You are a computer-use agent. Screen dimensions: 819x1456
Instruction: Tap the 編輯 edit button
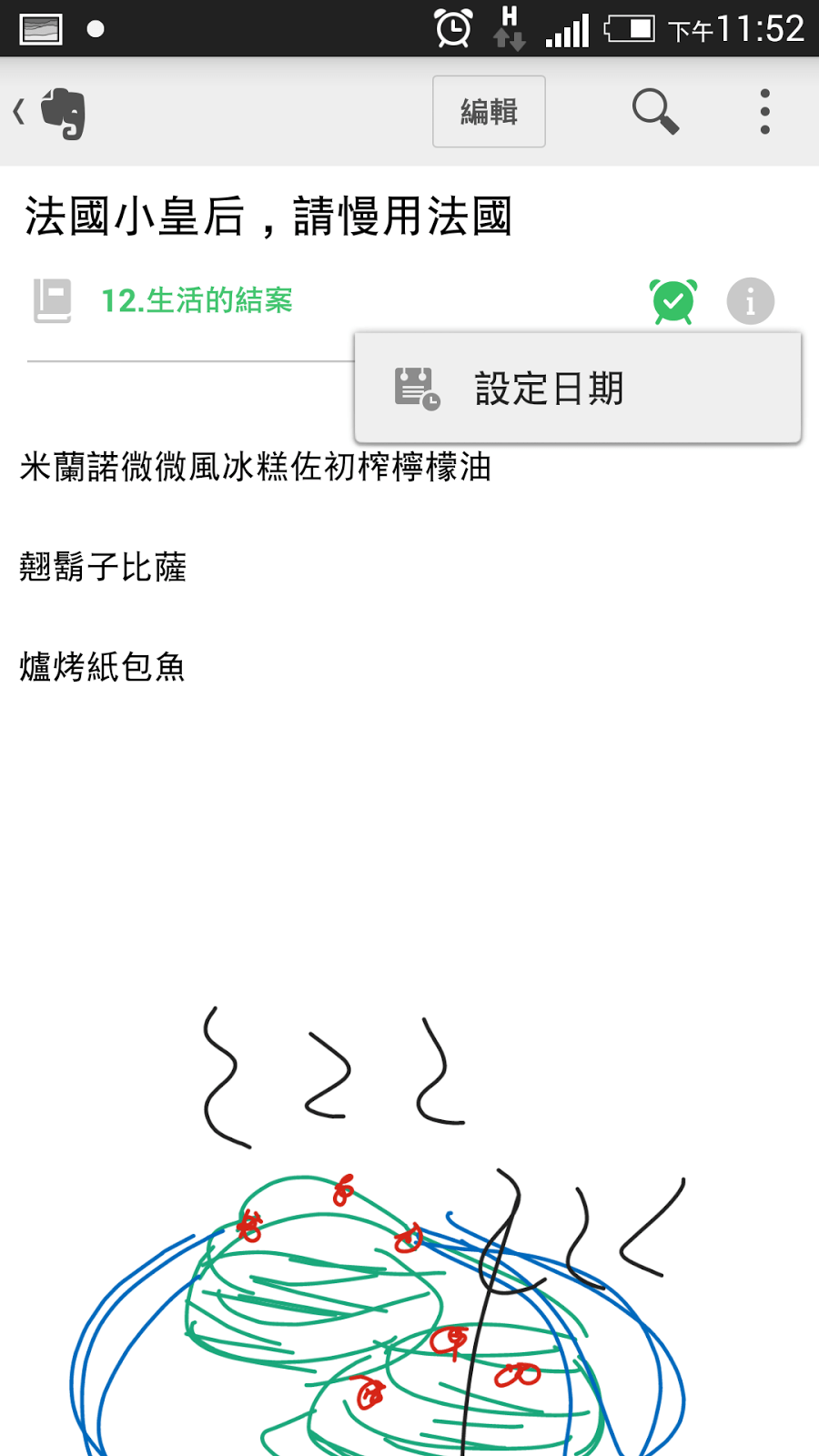point(489,112)
